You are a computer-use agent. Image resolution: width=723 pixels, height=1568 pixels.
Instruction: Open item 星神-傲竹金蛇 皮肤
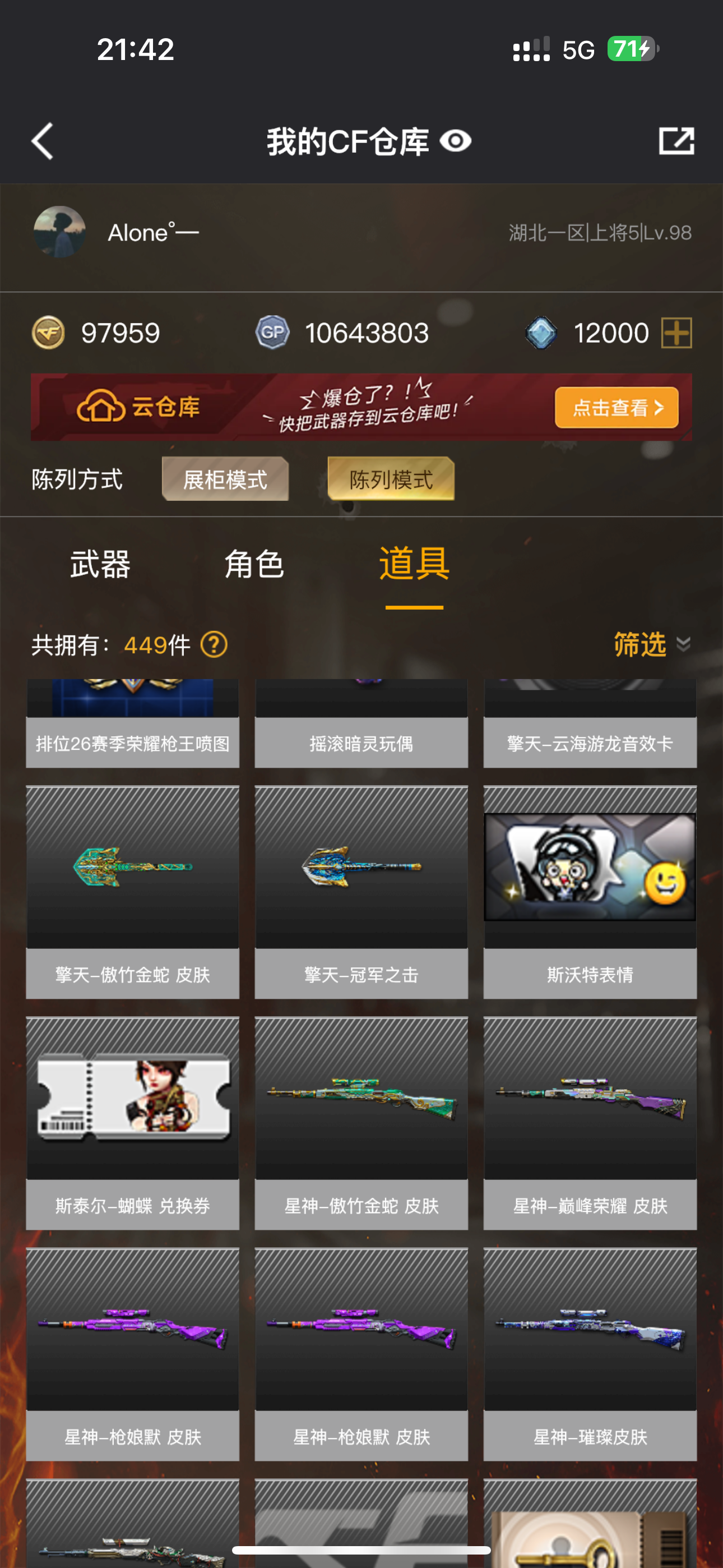(361, 1123)
